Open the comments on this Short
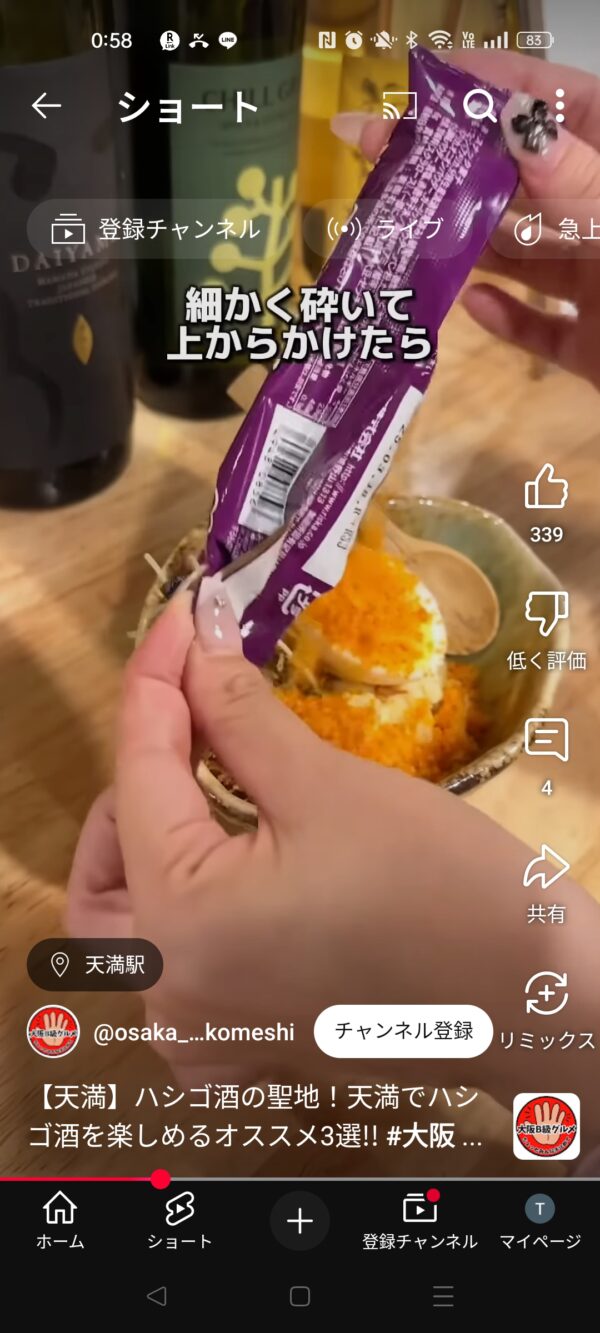This screenshot has height=1333, width=600. (546, 741)
